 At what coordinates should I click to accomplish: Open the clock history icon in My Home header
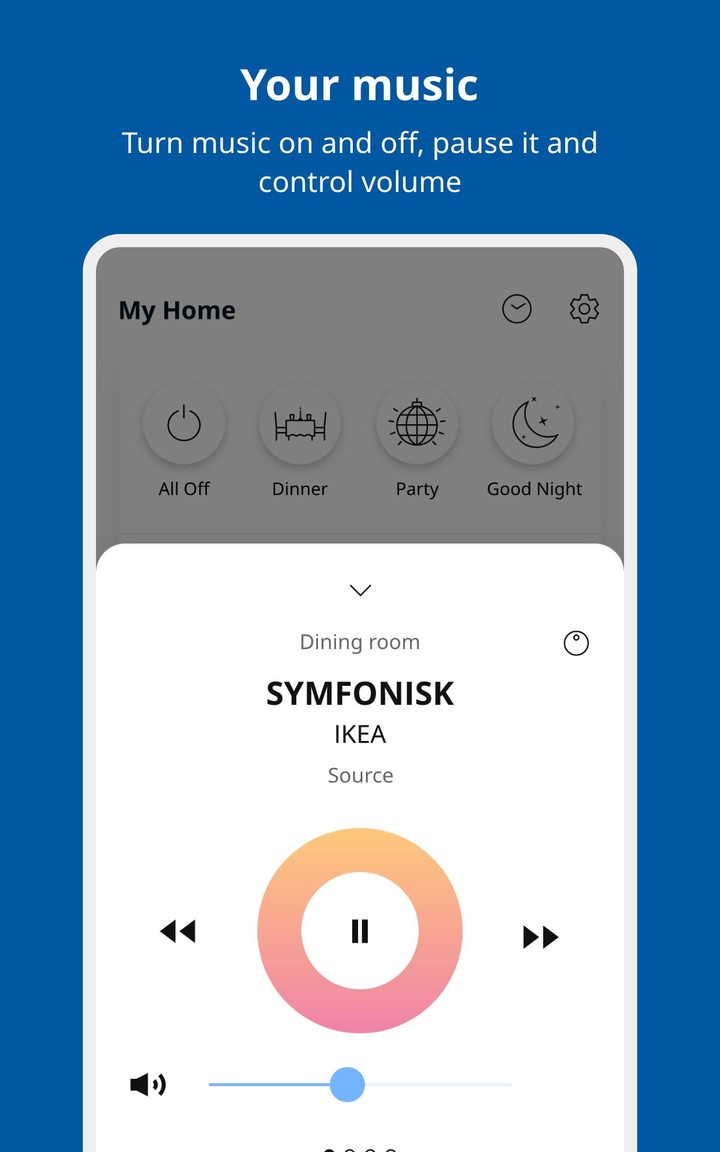tap(517, 309)
